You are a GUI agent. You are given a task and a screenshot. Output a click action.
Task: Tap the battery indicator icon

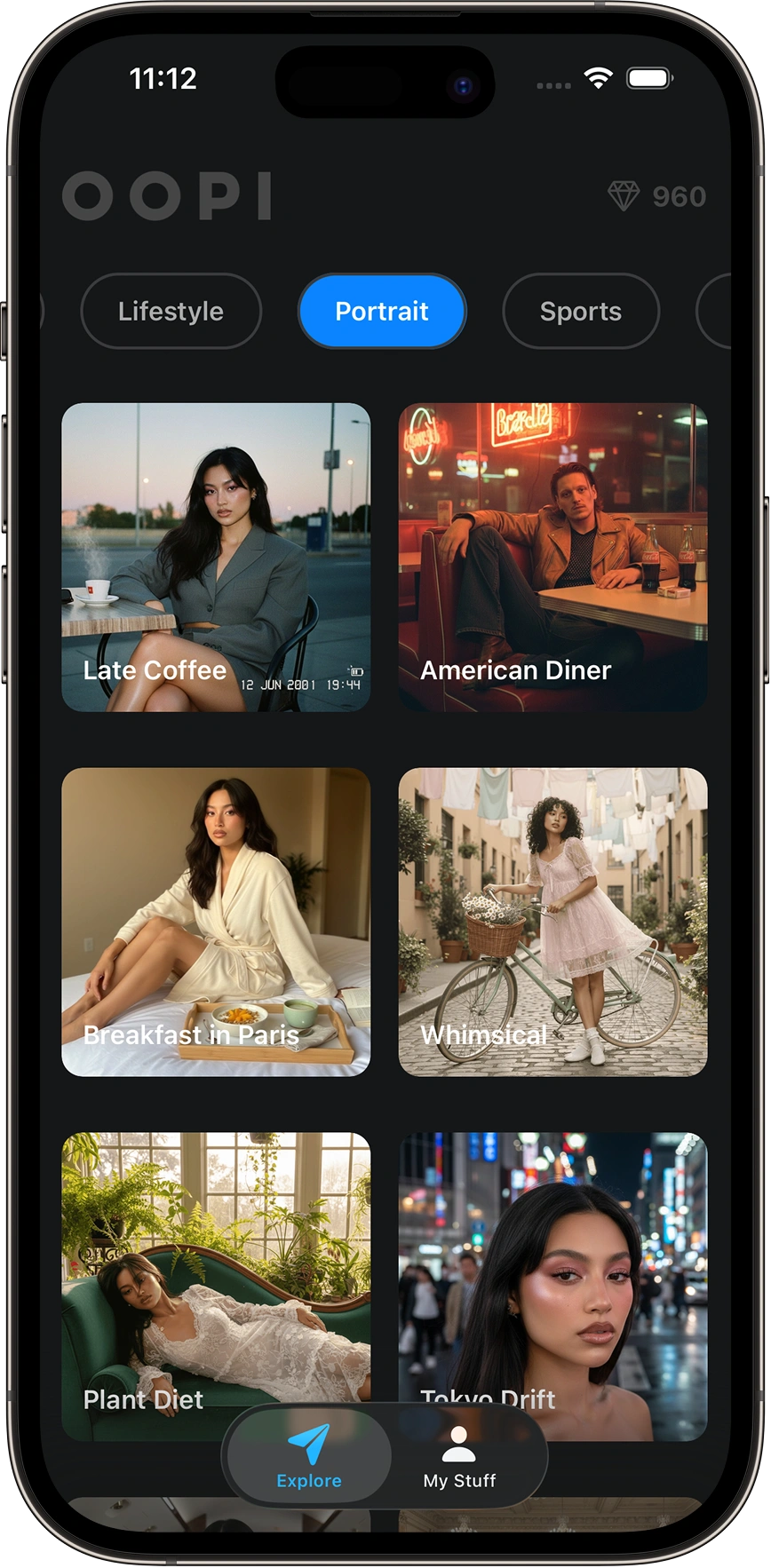(x=650, y=78)
